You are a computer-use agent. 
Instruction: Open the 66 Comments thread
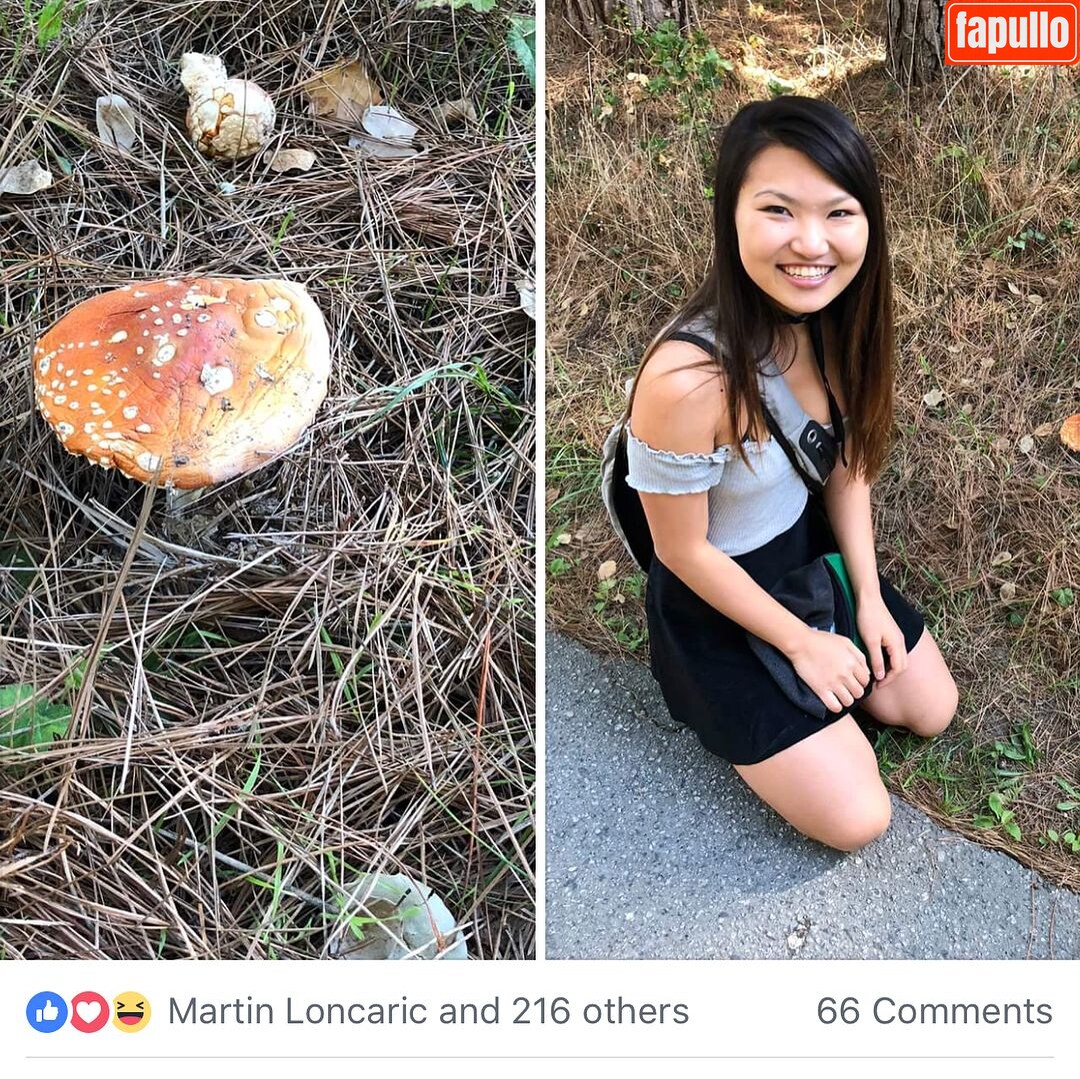[x=934, y=1011]
